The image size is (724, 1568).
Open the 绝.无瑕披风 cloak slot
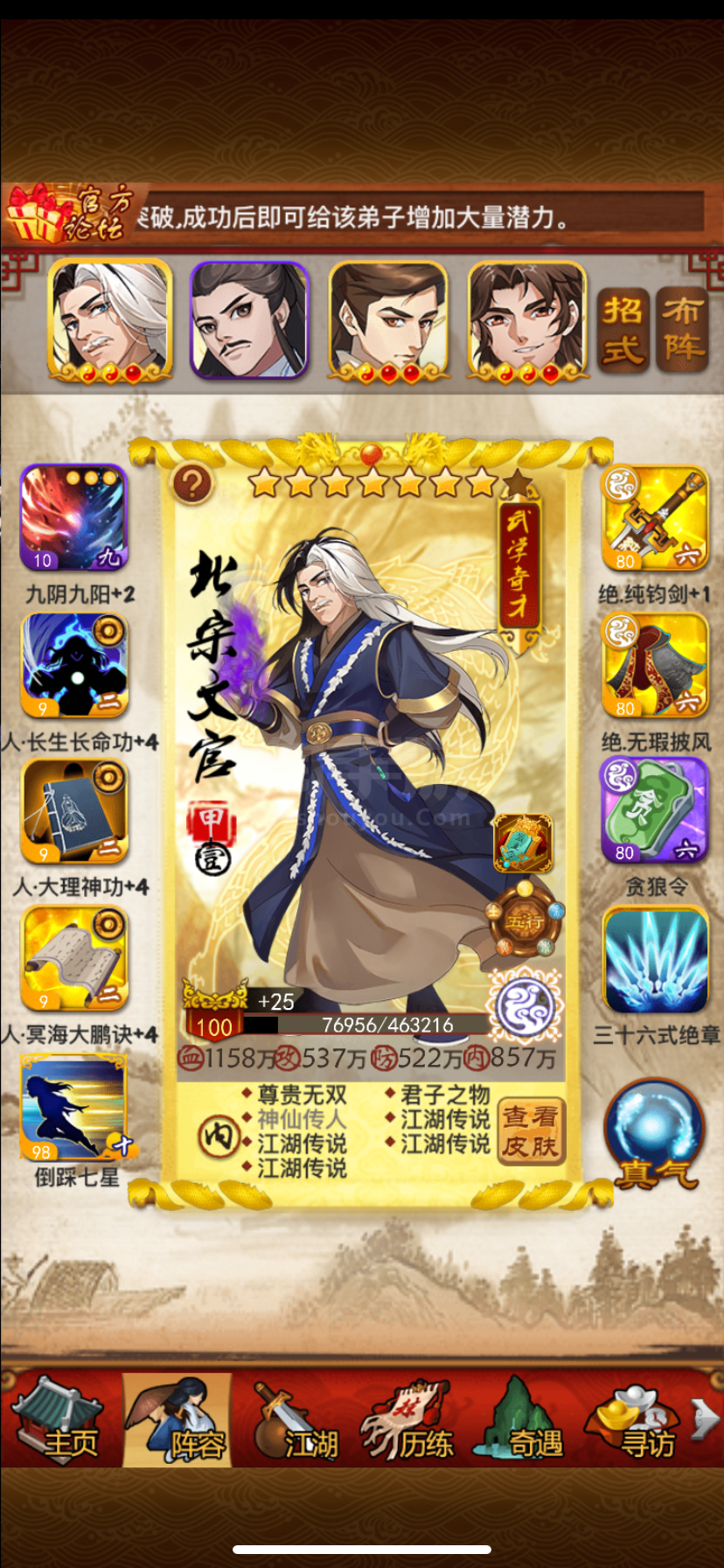click(x=655, y=665)
